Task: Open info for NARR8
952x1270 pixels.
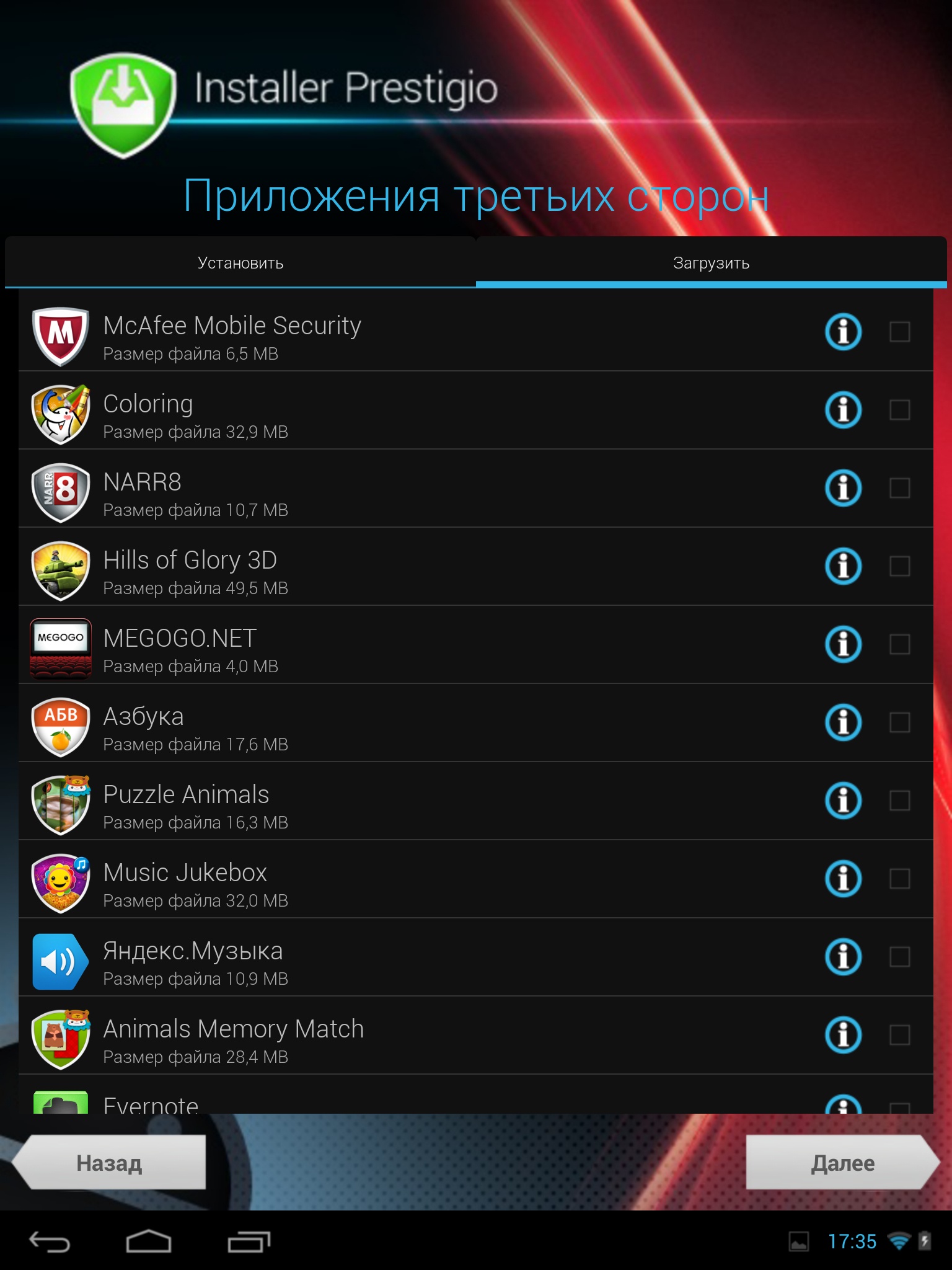Action: [x=843, y=488]
